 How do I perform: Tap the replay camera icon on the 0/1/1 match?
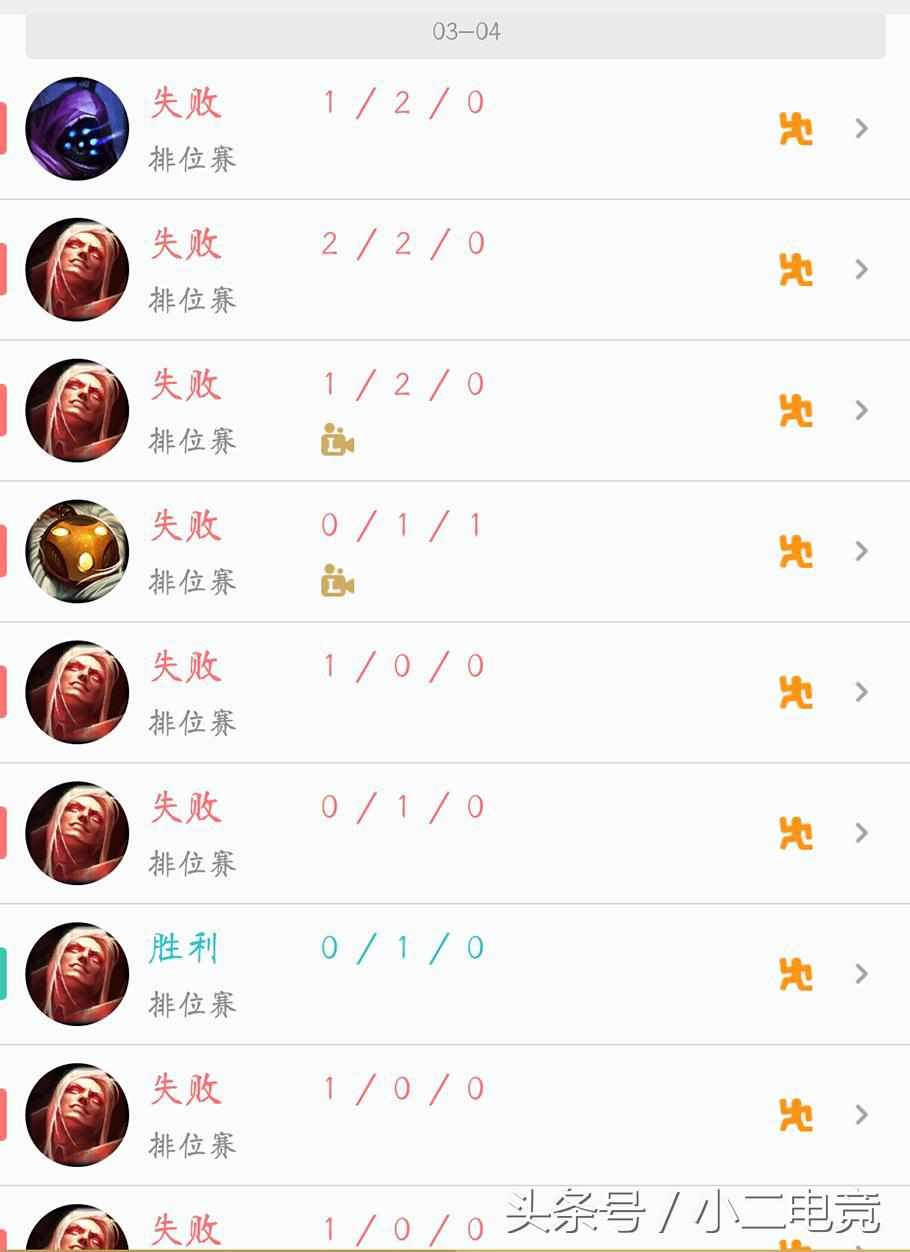[336, 581]
